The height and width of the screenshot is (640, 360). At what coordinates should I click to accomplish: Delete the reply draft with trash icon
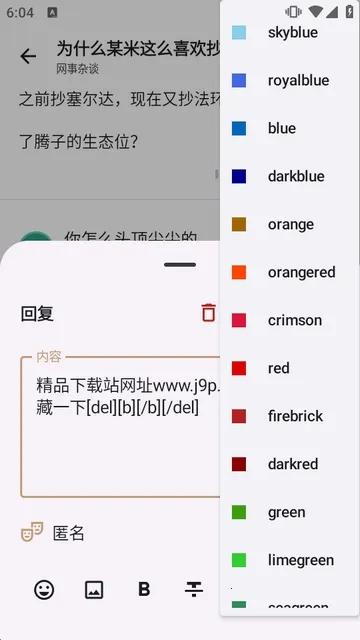(208, 313)
